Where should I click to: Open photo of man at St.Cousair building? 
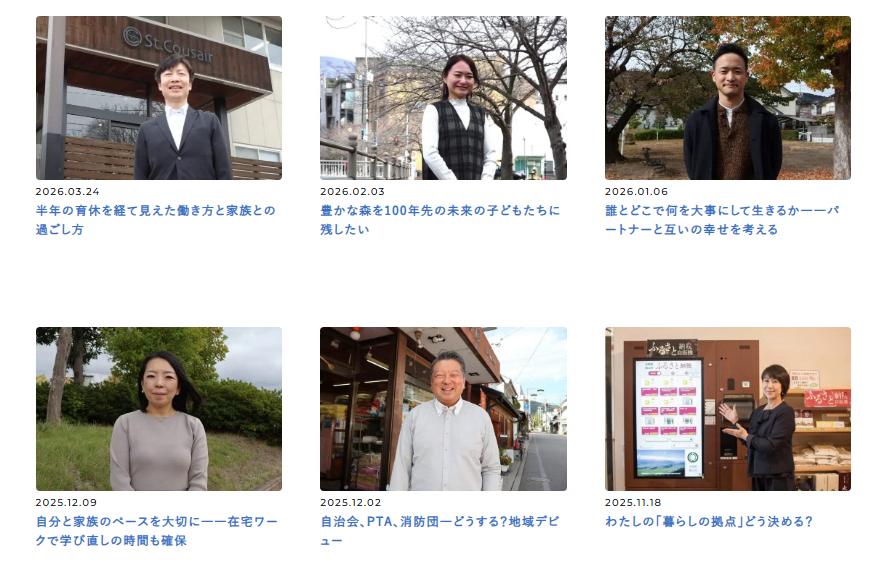(158, 98)
